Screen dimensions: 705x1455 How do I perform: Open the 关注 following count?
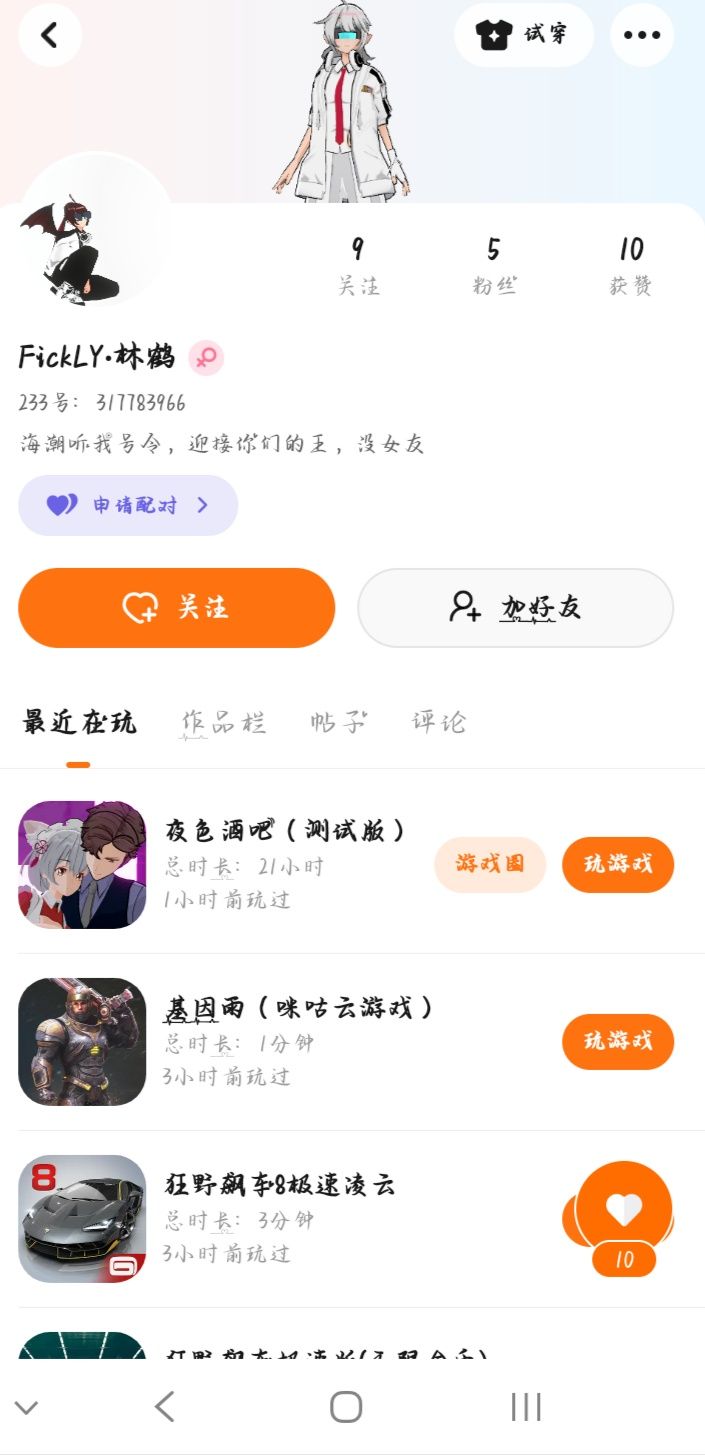tap(358, 266)
